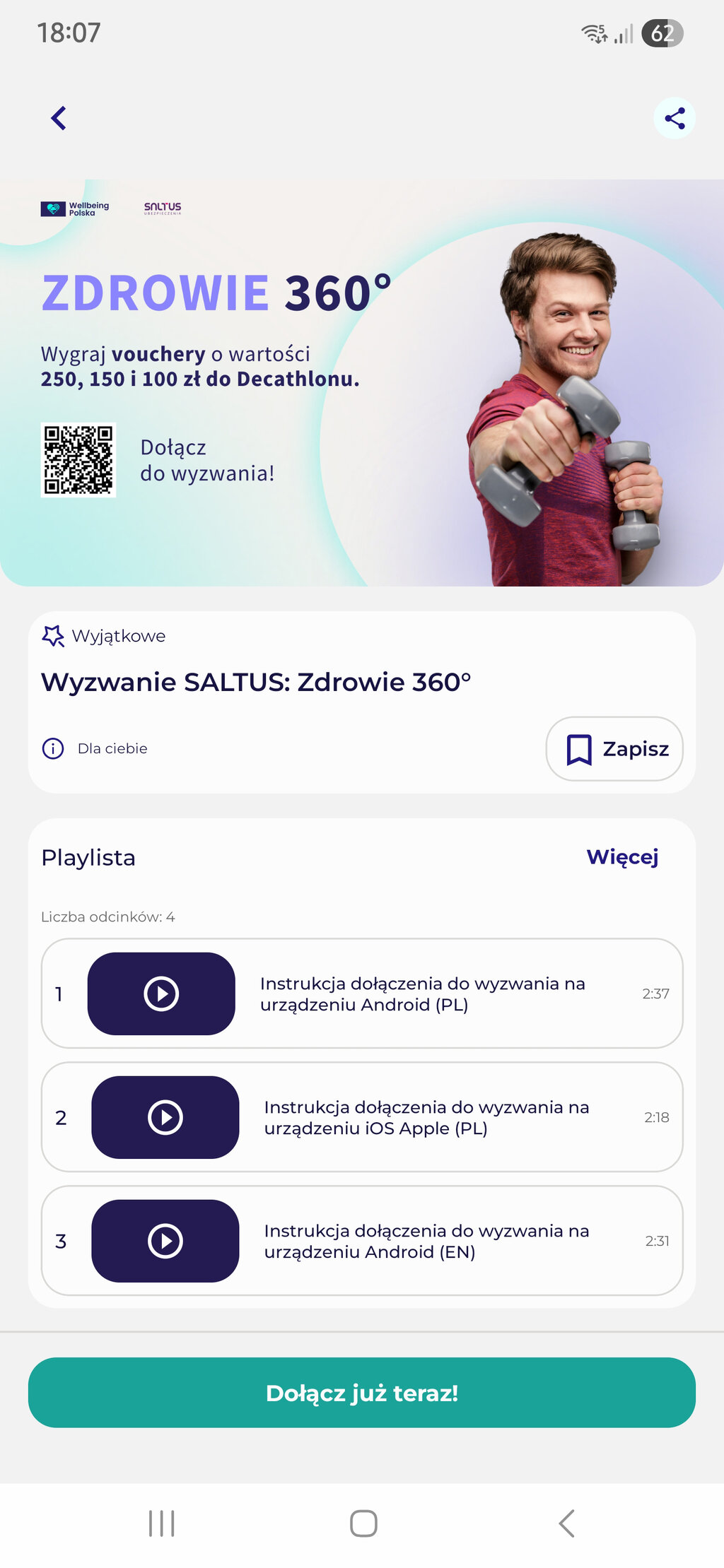Open Więcej for full playlist
Image resolution: width=724 pixels, height=1568 pixels.
624,858
